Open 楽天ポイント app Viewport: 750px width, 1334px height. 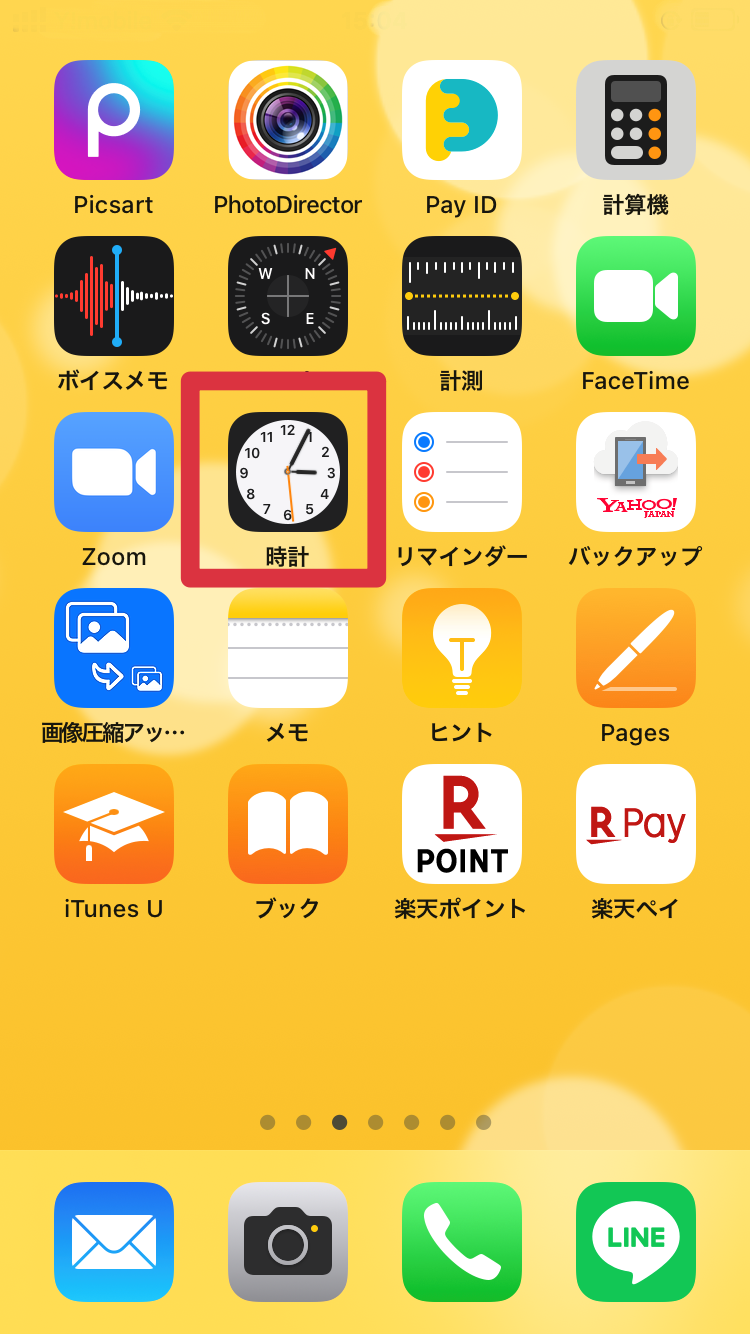point(462,824)
